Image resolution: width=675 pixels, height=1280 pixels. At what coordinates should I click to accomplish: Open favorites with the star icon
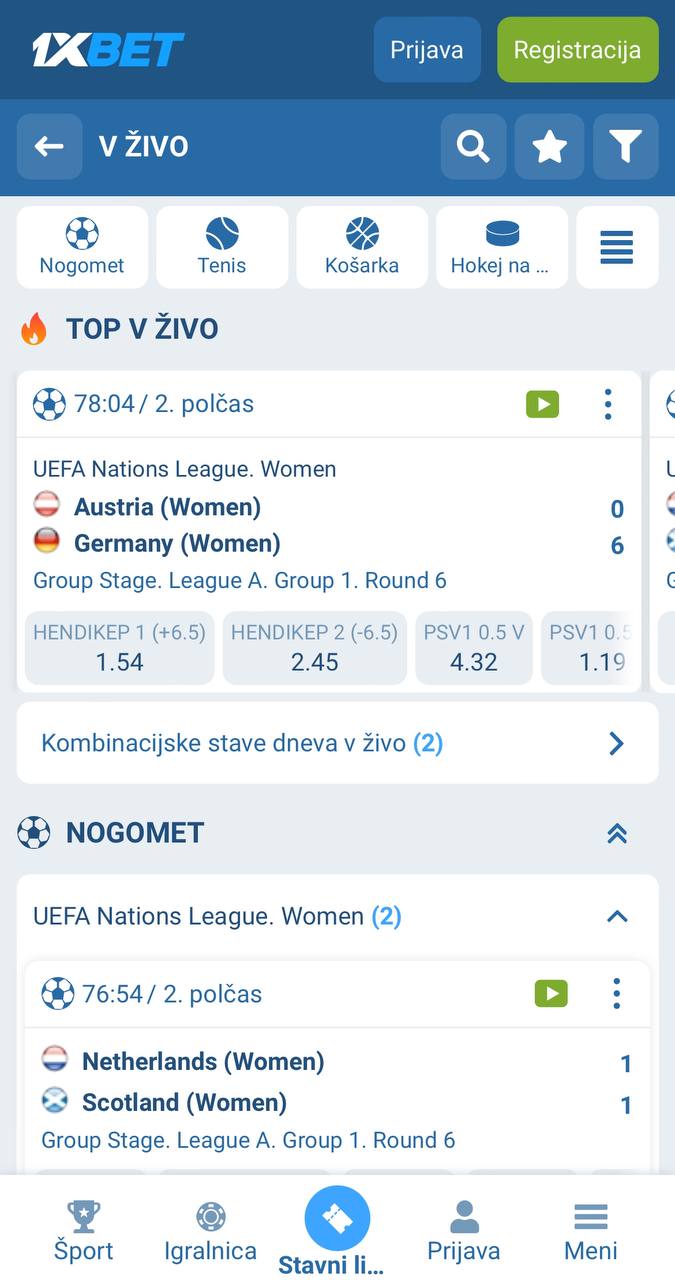point(549,147)
